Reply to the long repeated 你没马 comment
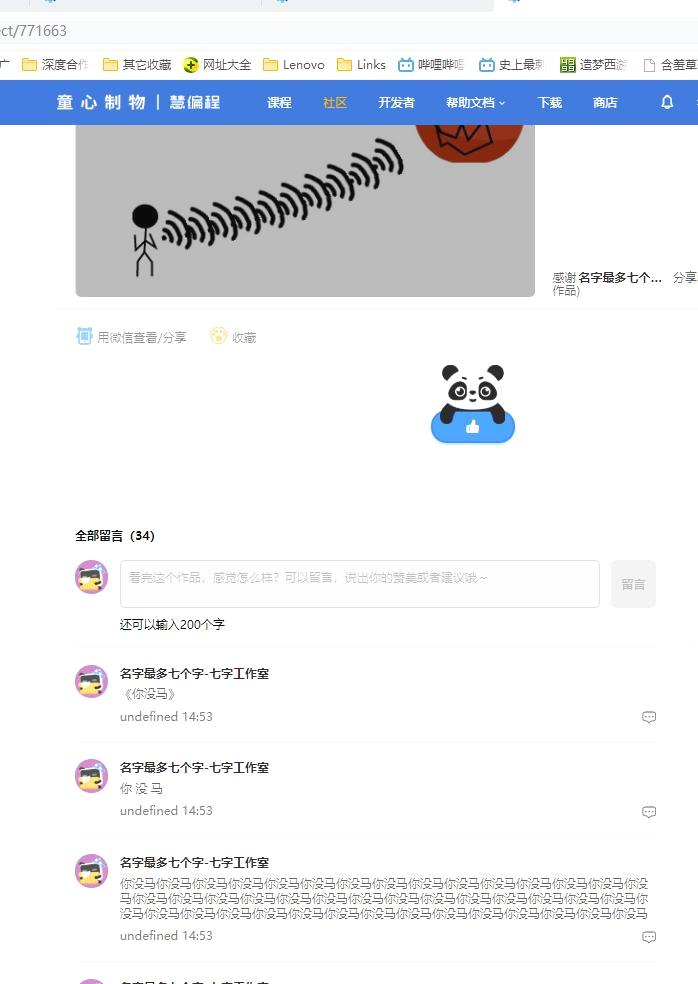Viewport: 698px width, 984px height. pyautogui.click(x=649, y=937)
